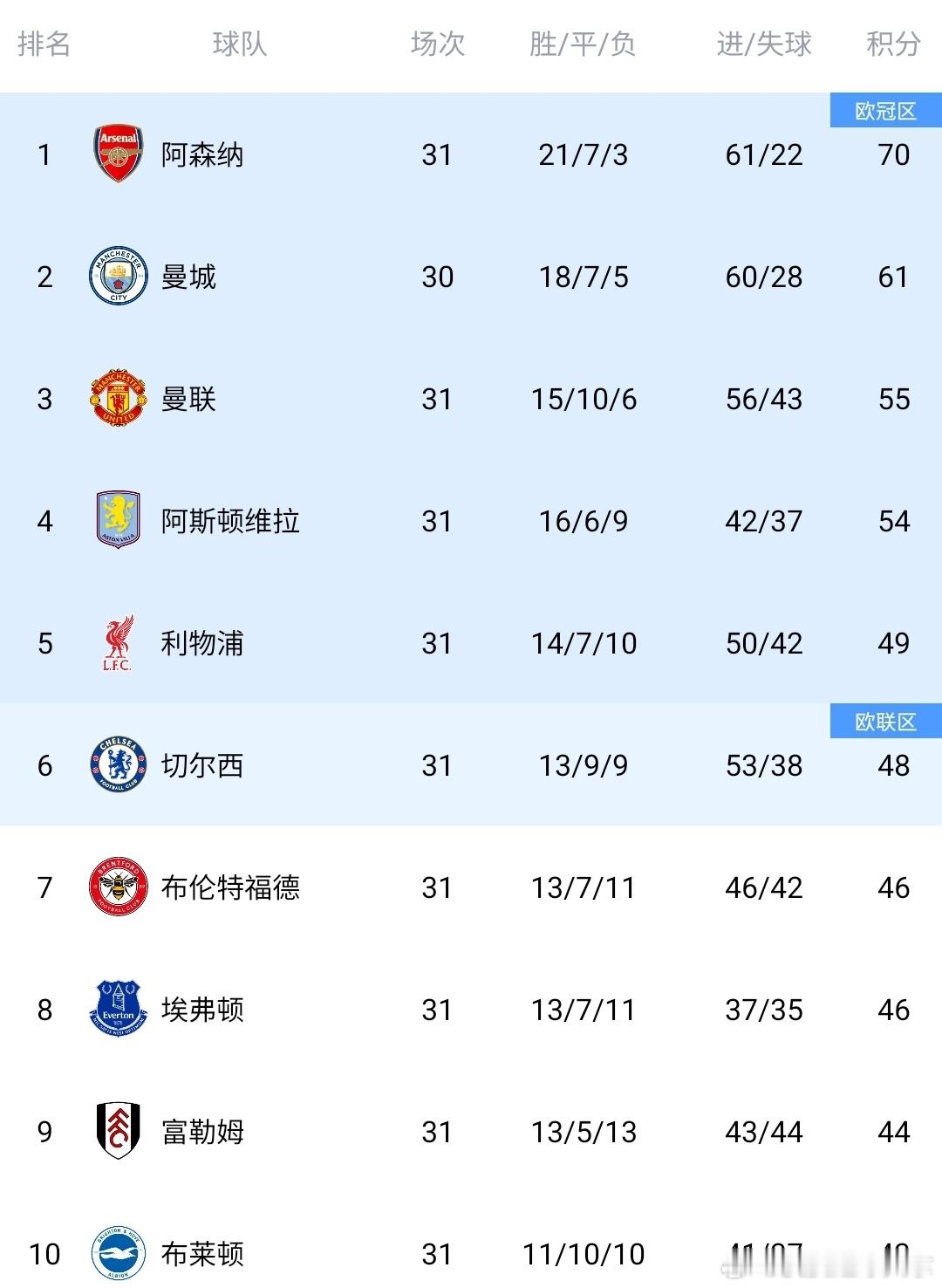Click the Manchester City badge icon

point(116,277)
